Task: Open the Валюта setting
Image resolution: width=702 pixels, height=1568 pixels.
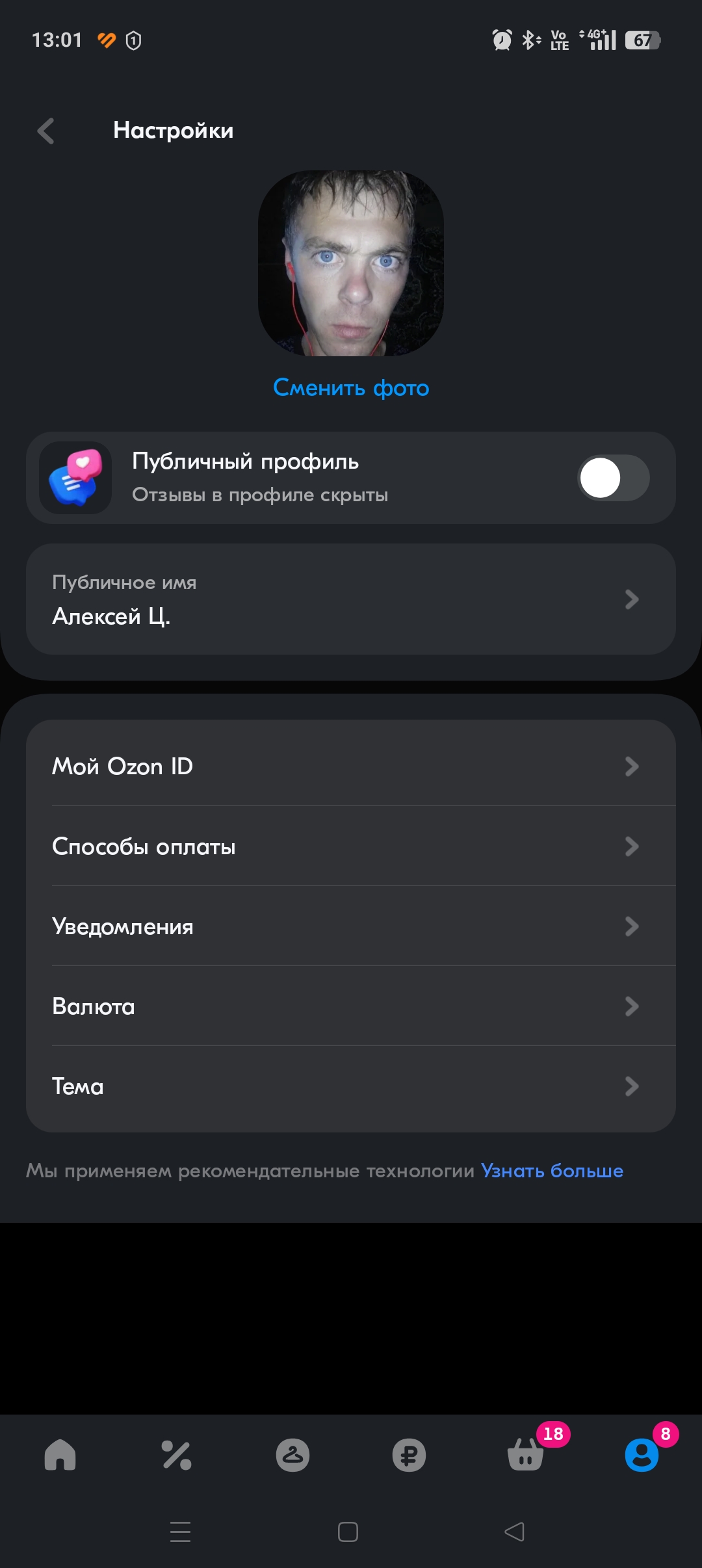Action: (351, 1006)
